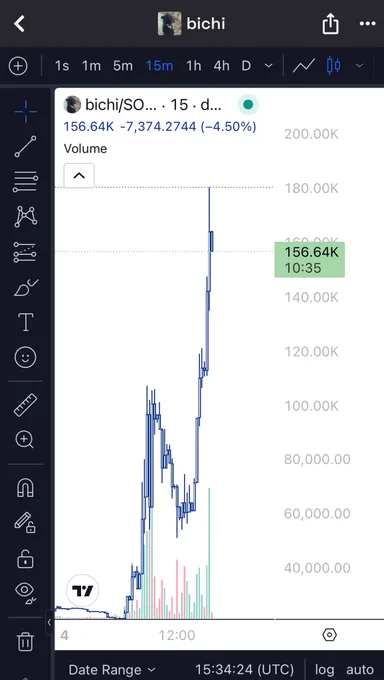Go back using the top-left arrow
Viewport: 384px width, 680px height.
[20, 24]
